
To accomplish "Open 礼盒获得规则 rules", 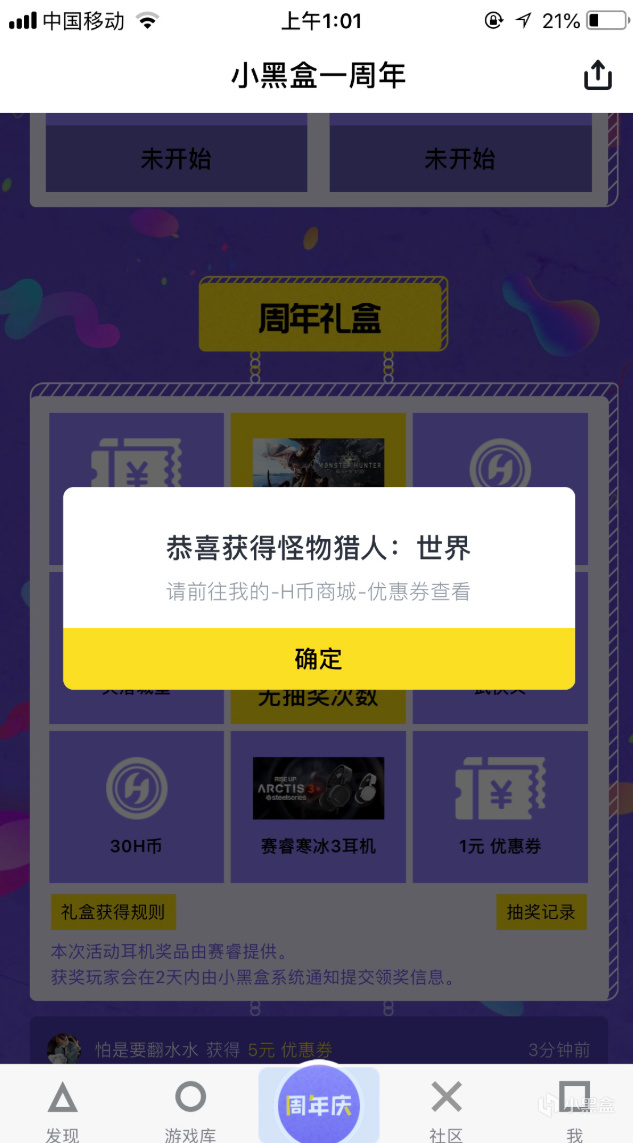I will click(x=113, y=912).
